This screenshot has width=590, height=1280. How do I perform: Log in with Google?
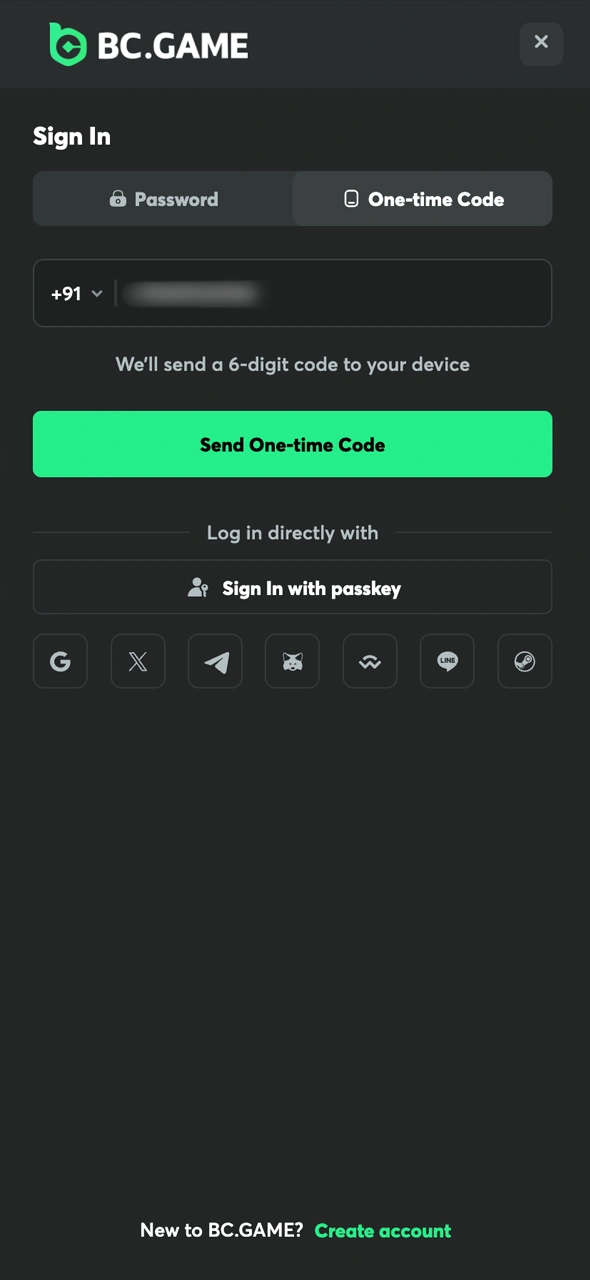60,661
